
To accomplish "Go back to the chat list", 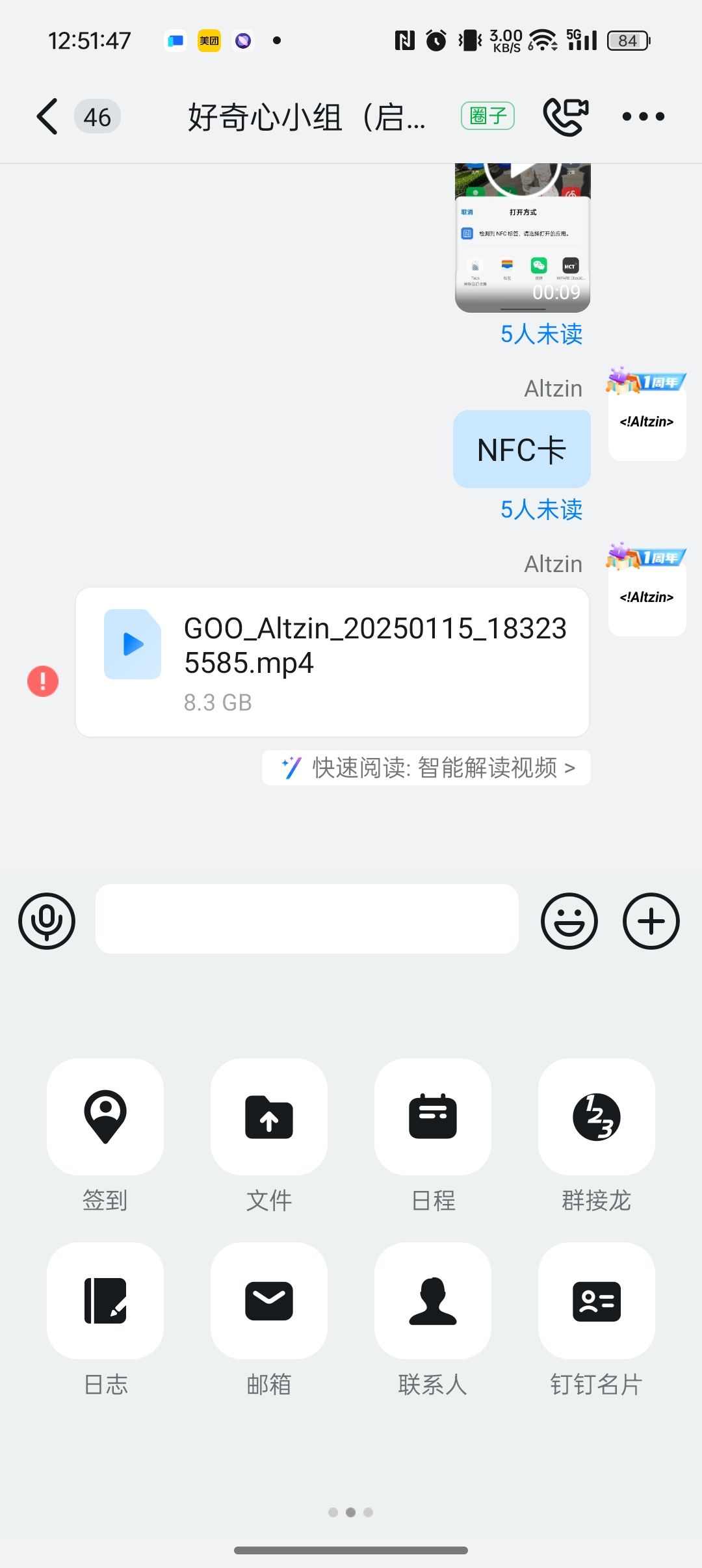I will (47, 117).
